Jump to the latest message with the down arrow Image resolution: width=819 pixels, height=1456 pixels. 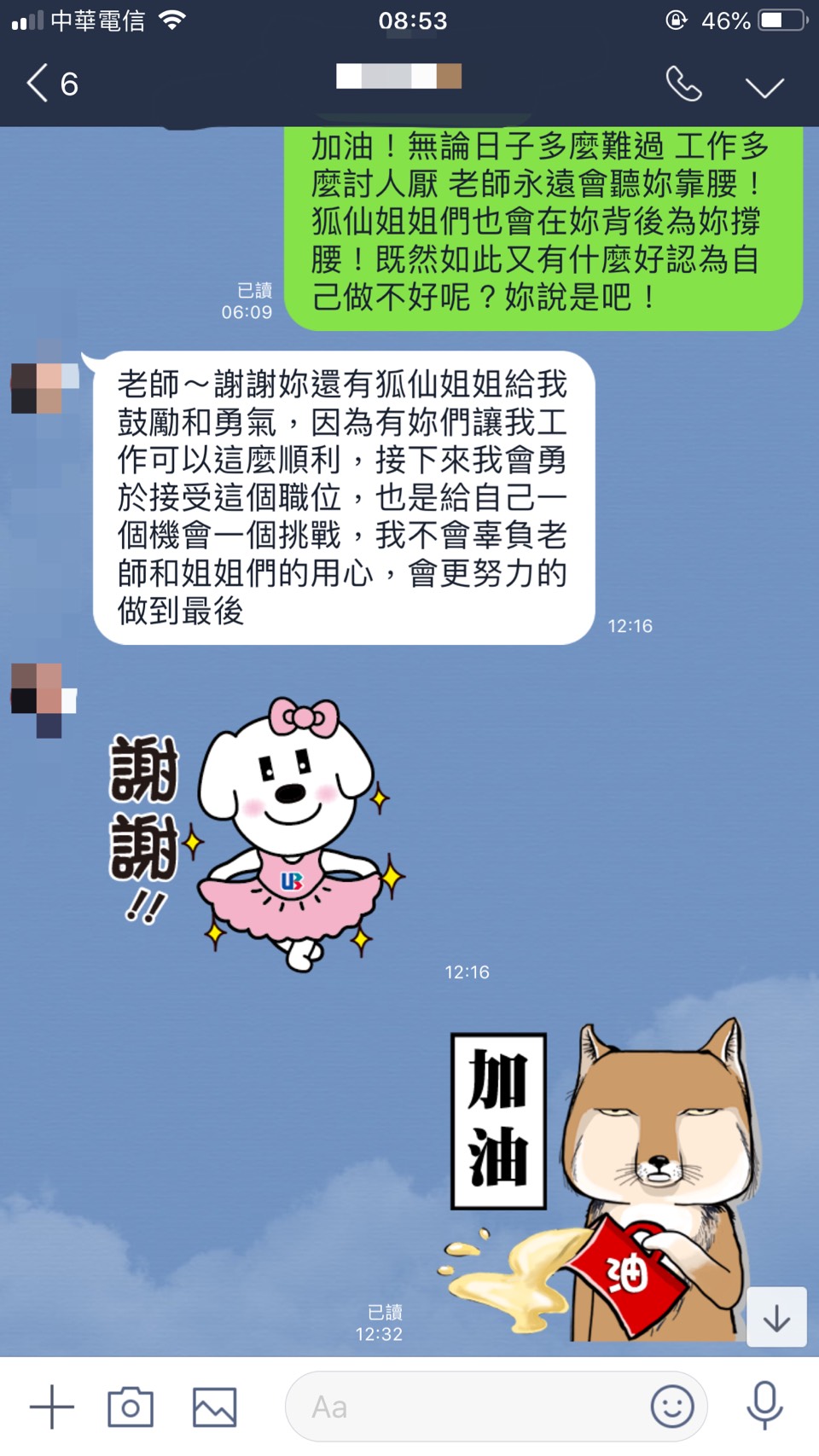click(x=776, y=1317)
